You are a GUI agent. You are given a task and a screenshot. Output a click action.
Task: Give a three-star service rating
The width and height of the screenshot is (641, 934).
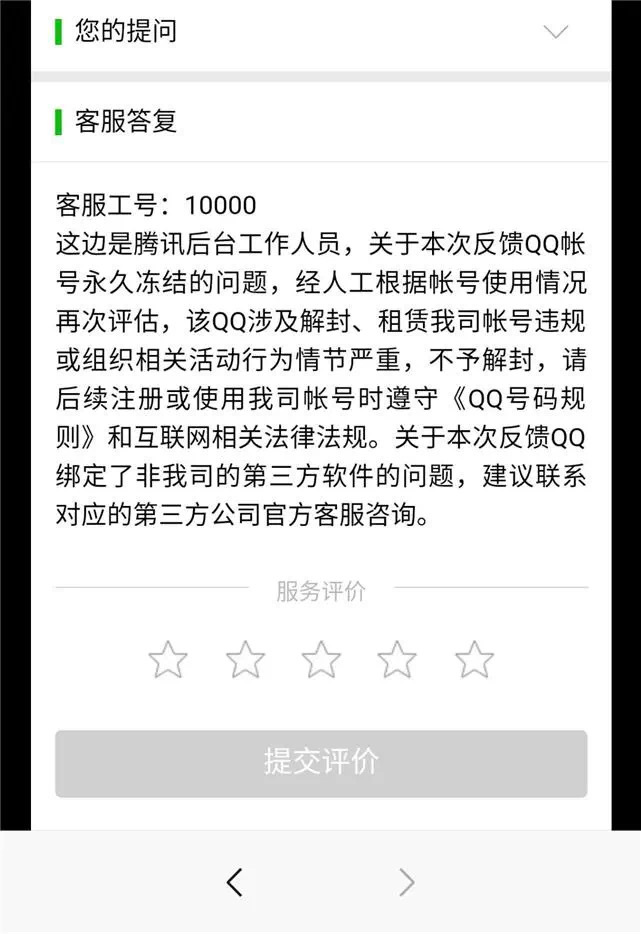click(321, 660)
